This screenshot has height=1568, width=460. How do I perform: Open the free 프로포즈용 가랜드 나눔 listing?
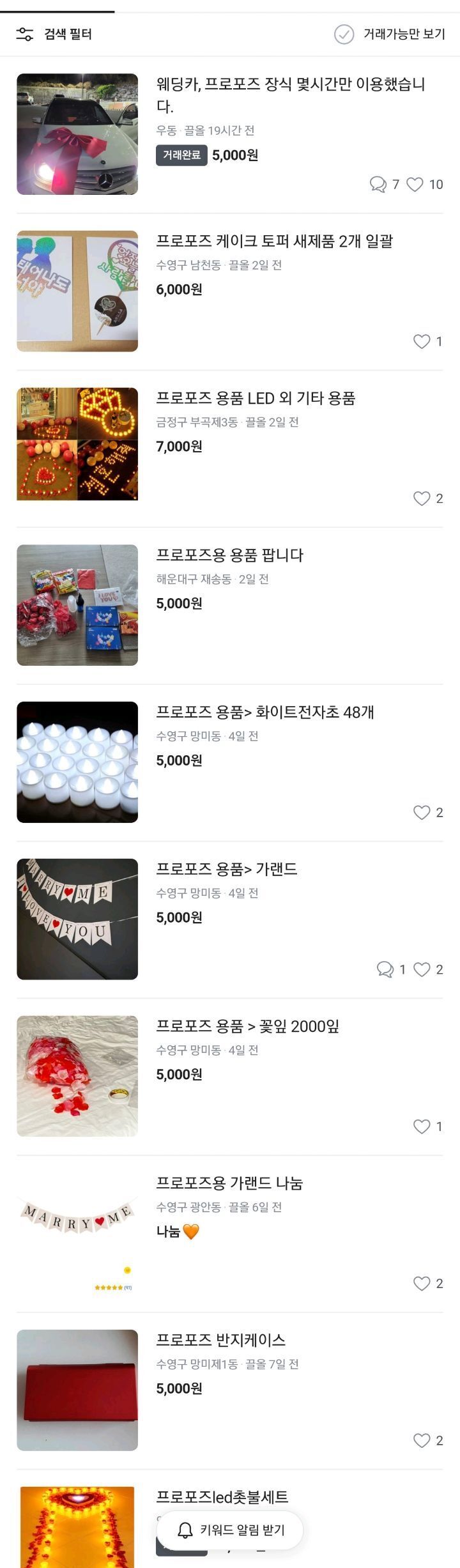tap(229, 1183)
